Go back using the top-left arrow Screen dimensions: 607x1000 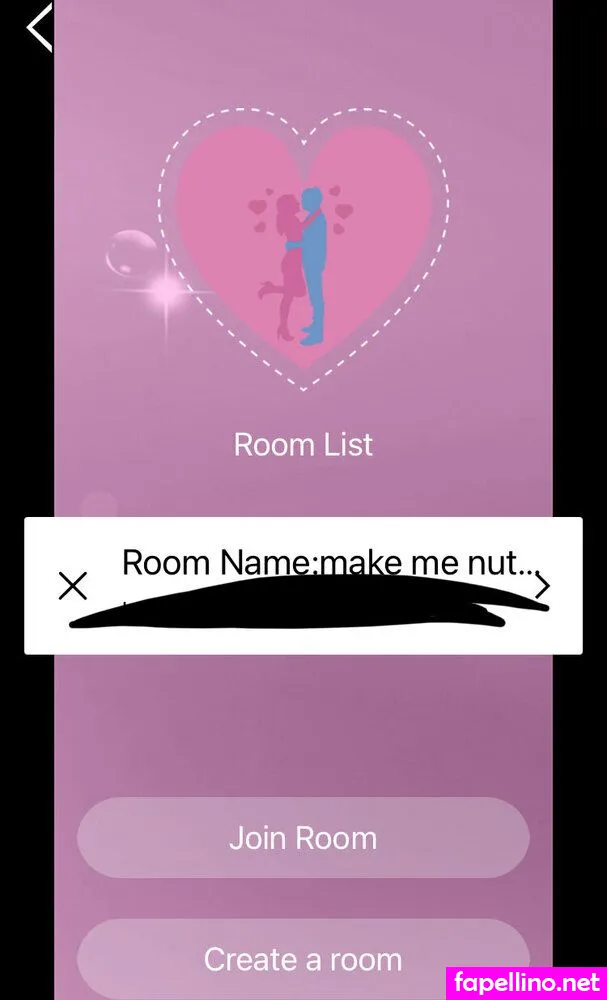pos(39,28)
